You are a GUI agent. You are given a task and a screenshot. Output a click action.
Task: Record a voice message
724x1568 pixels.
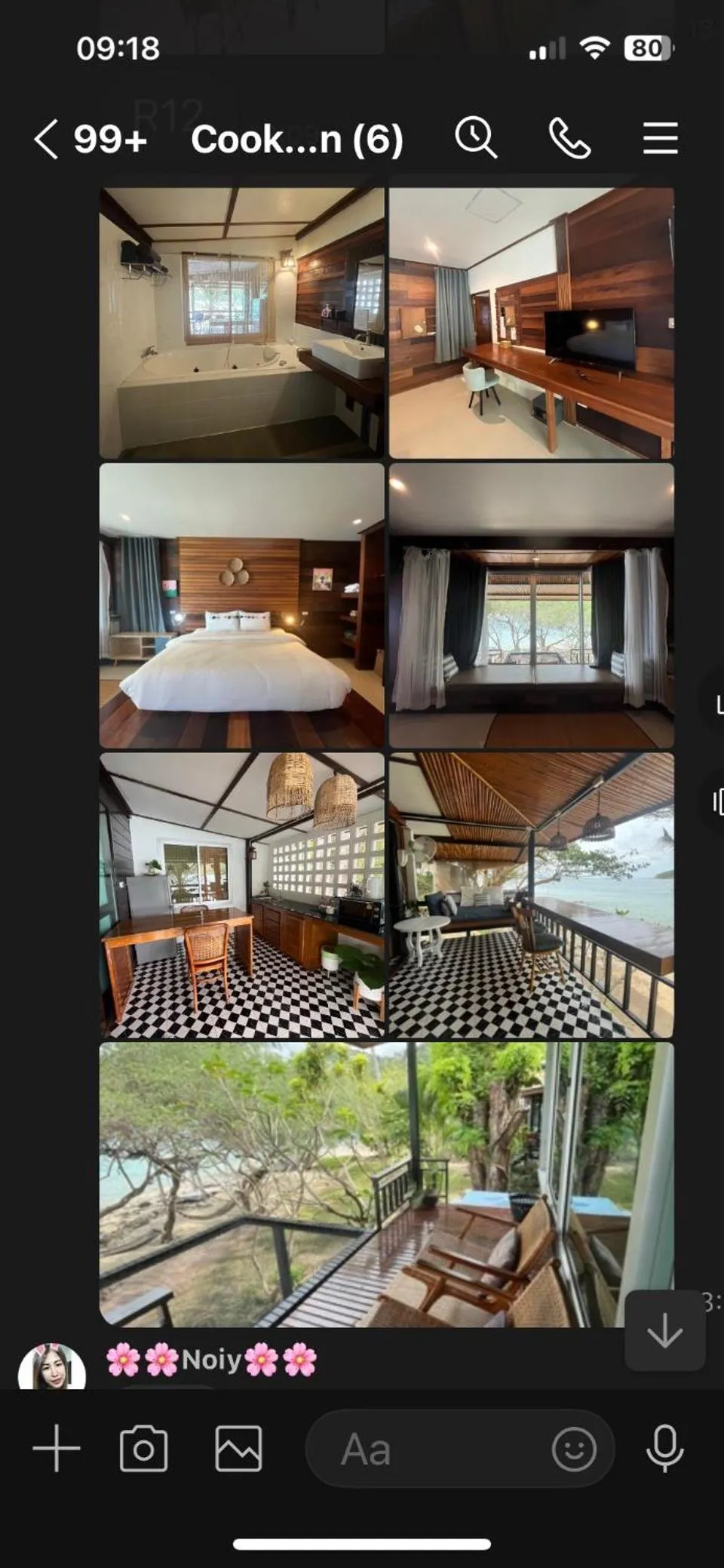[664, 1448]
